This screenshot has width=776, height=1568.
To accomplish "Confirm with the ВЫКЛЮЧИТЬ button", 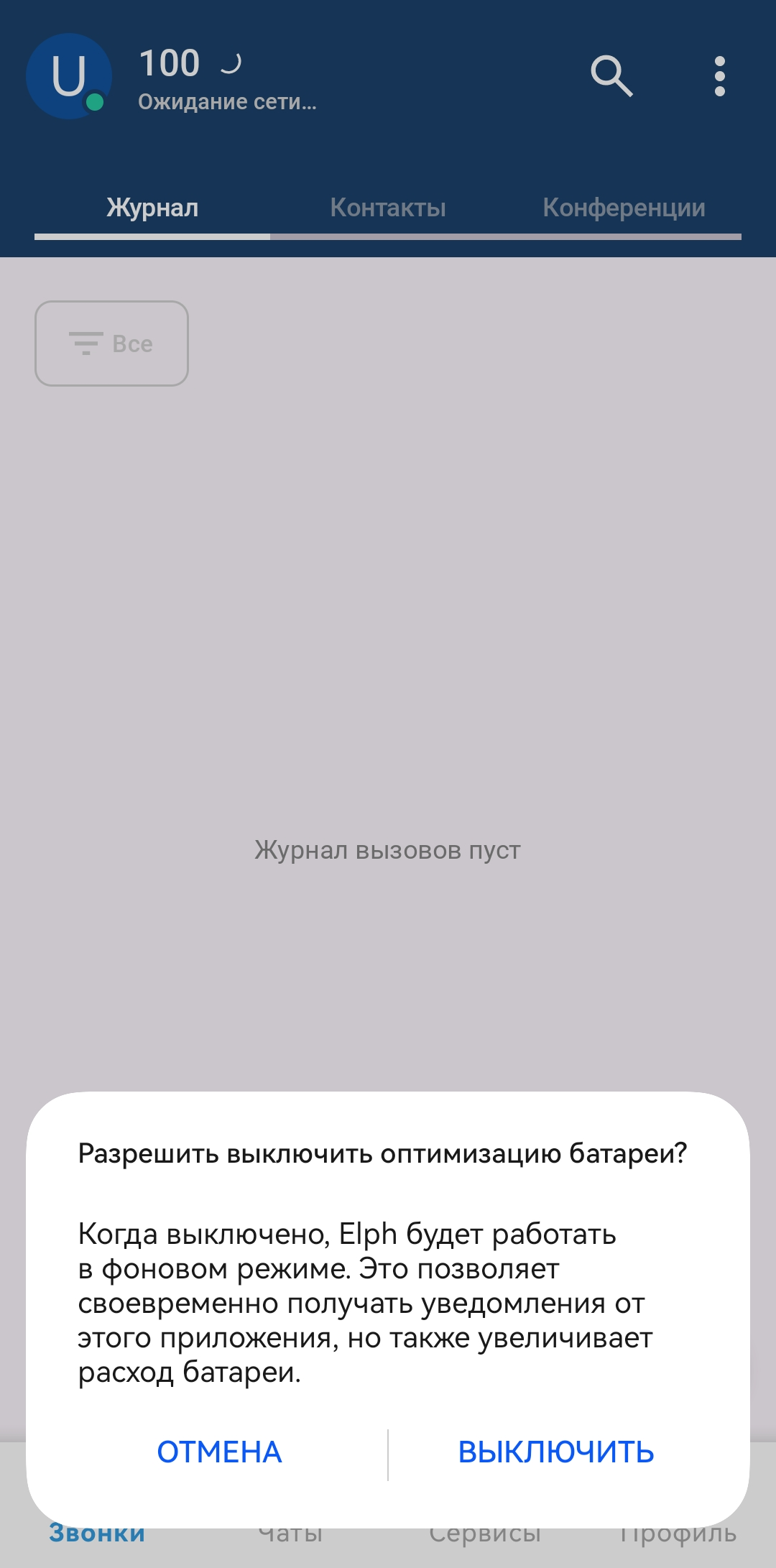I will coord(556,1452).
